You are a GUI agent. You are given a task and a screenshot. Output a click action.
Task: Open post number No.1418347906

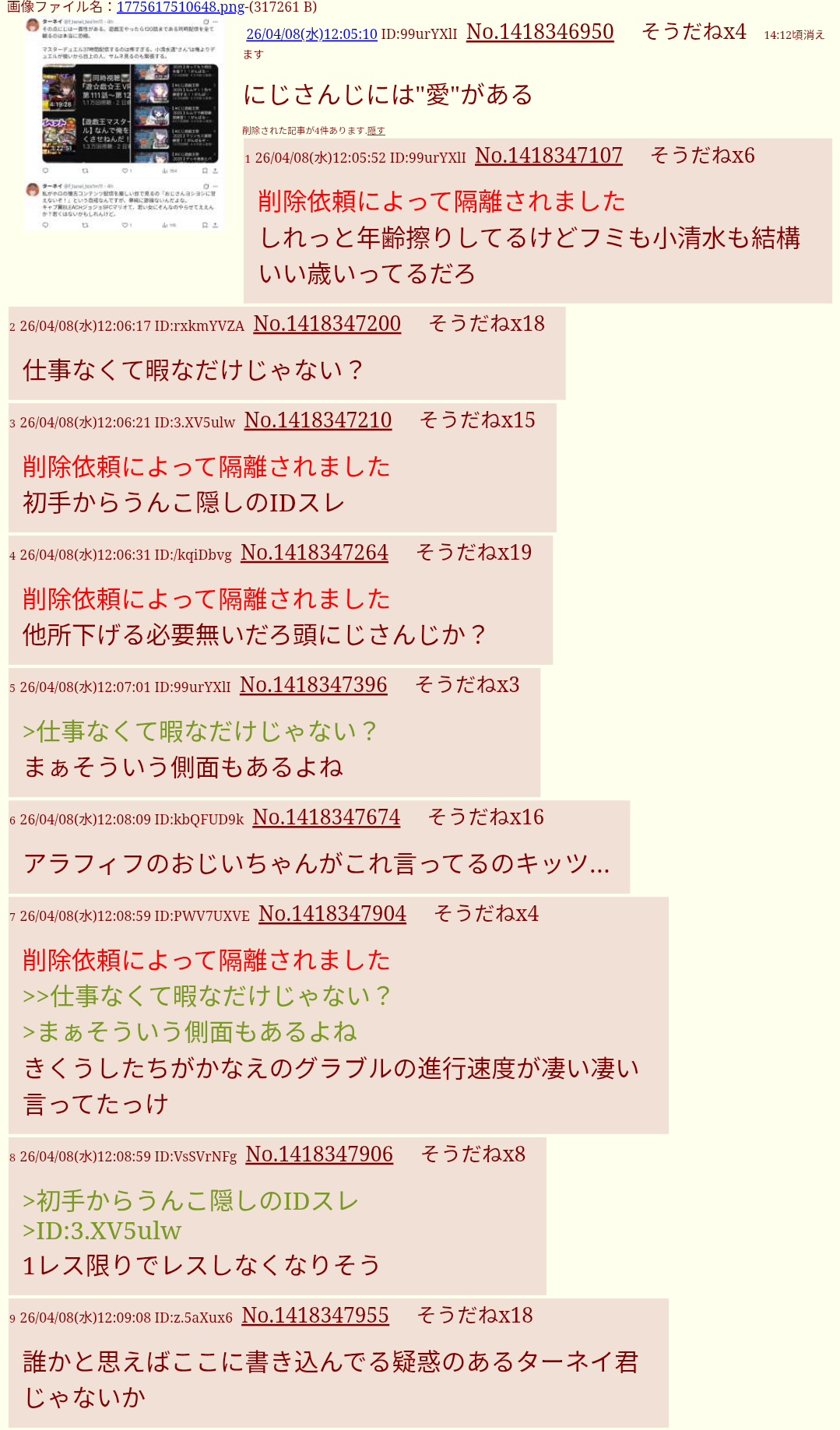coord(319,1154)
